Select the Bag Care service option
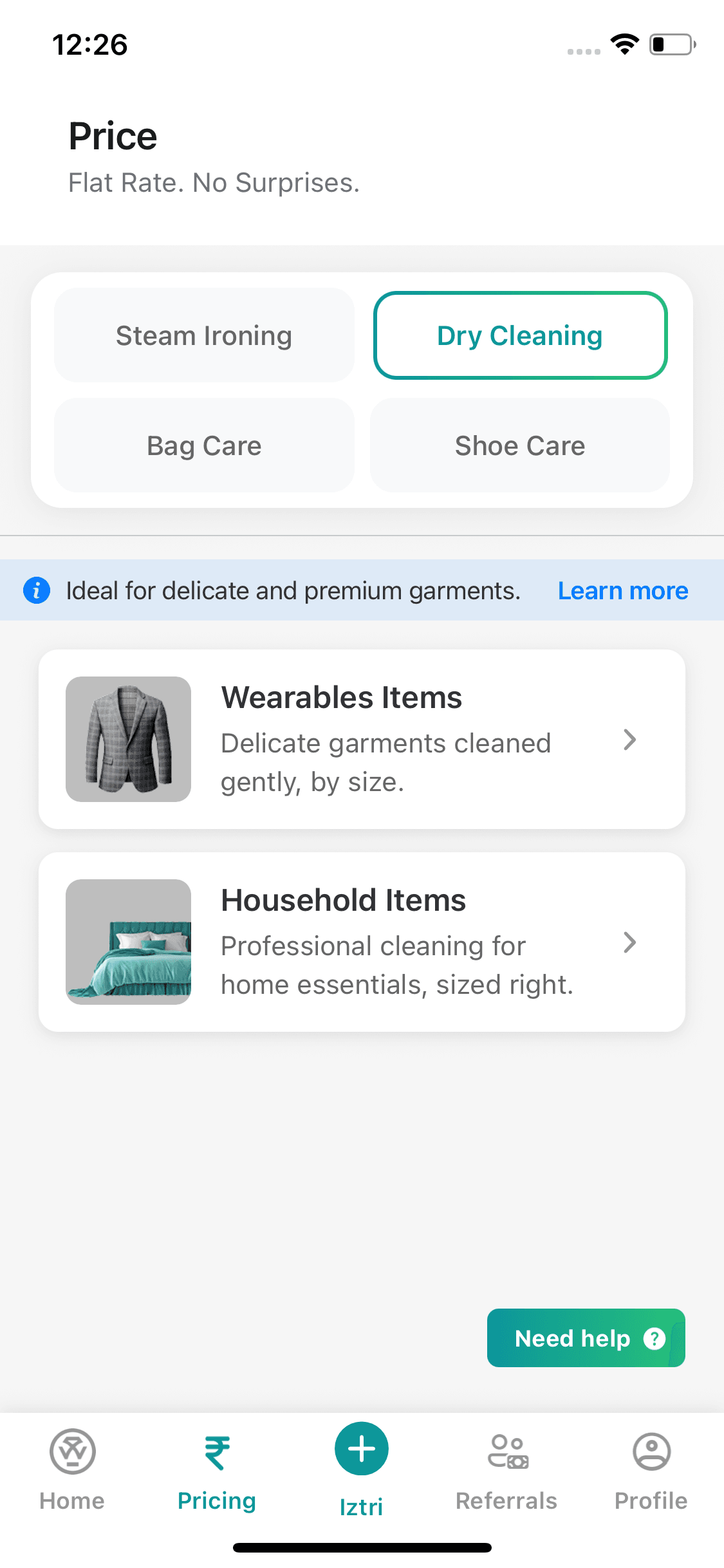 (x=203, y=445)
